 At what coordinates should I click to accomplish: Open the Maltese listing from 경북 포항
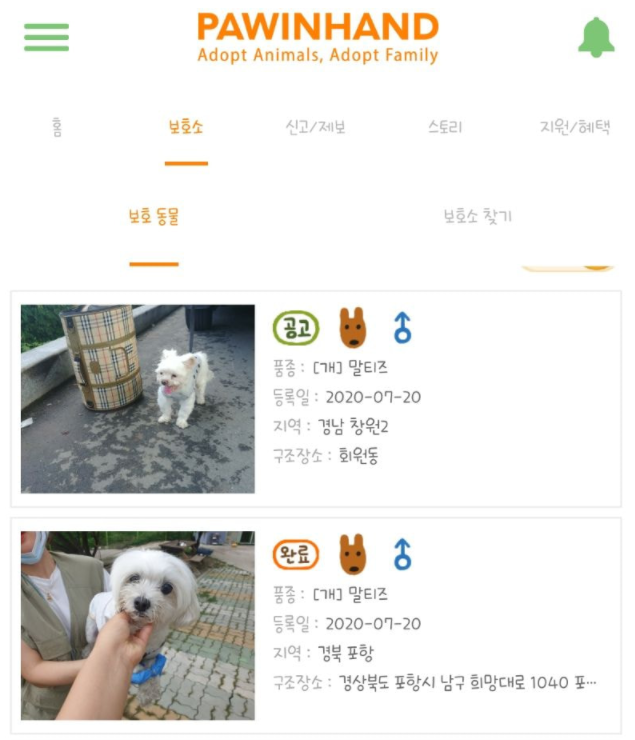(x=316, y=626)
